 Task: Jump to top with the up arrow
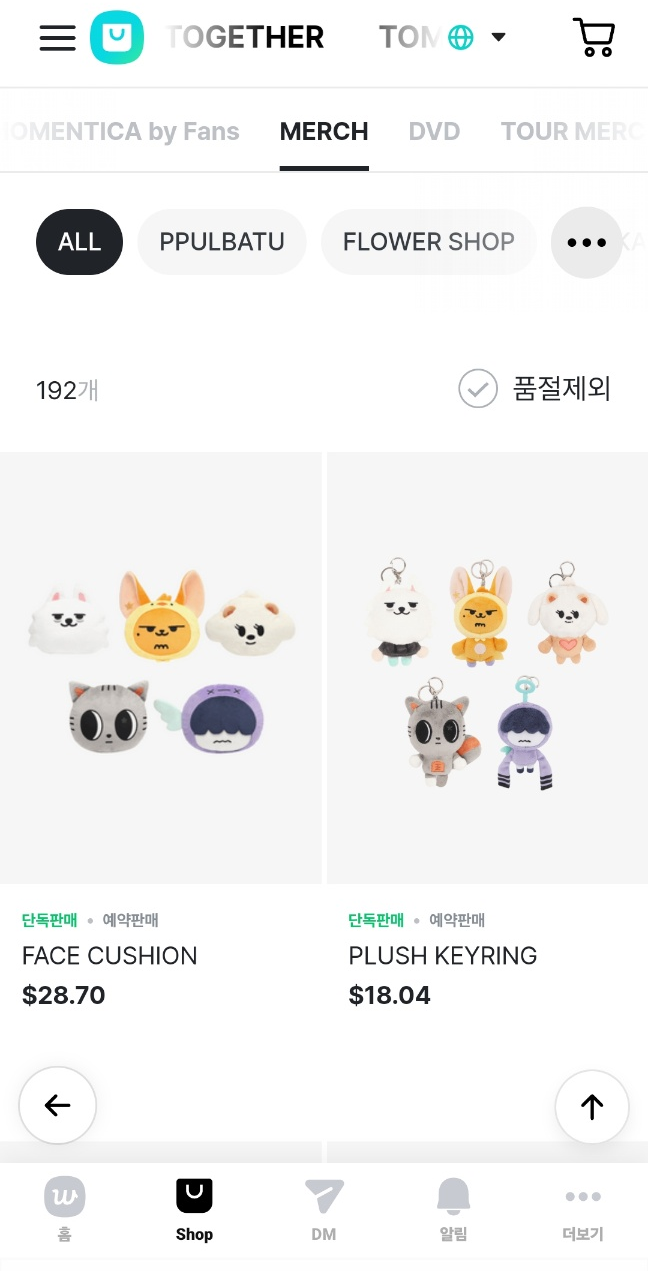tap(592, 1107)
